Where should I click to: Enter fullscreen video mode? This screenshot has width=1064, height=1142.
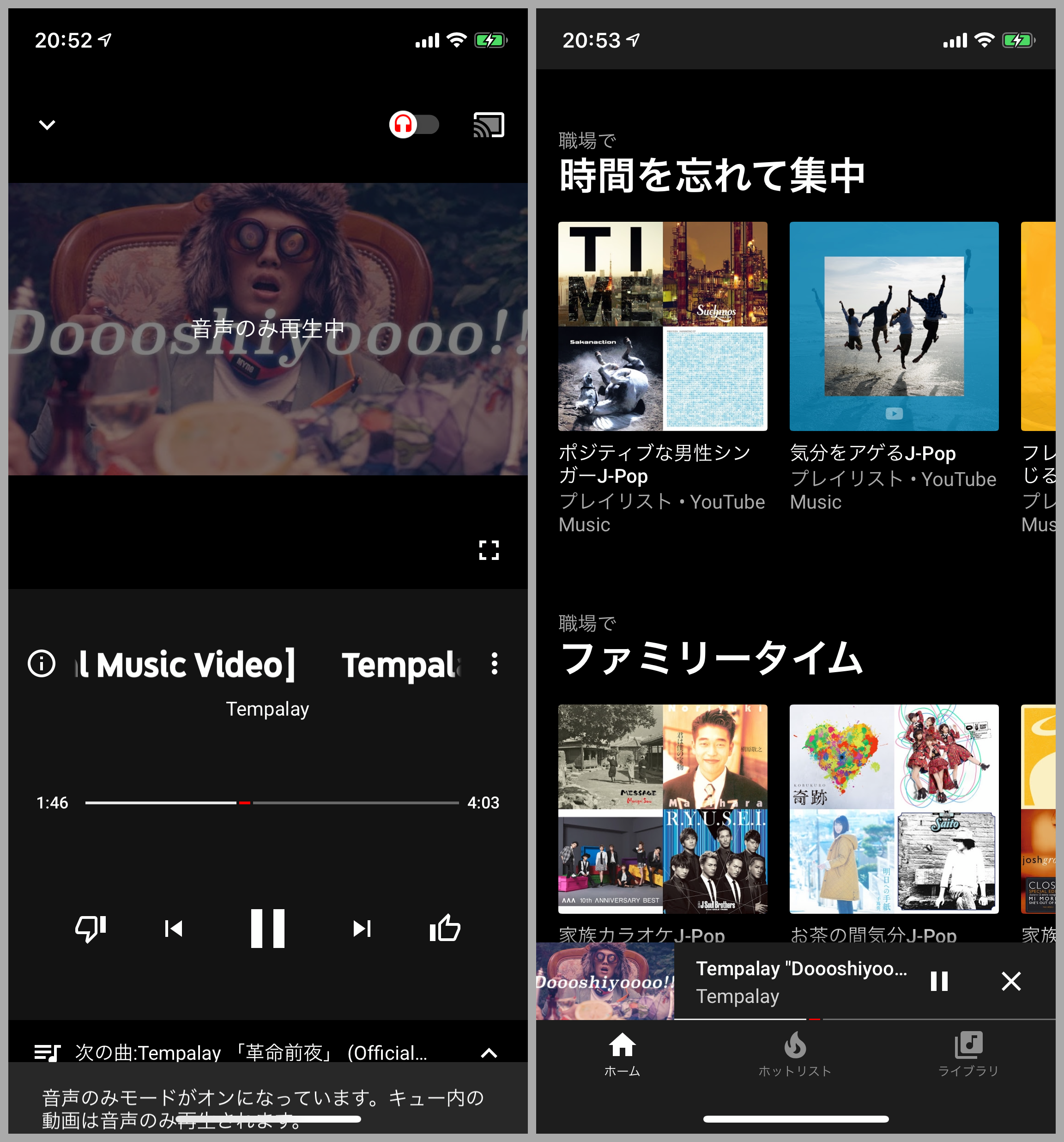click(489, 550)
